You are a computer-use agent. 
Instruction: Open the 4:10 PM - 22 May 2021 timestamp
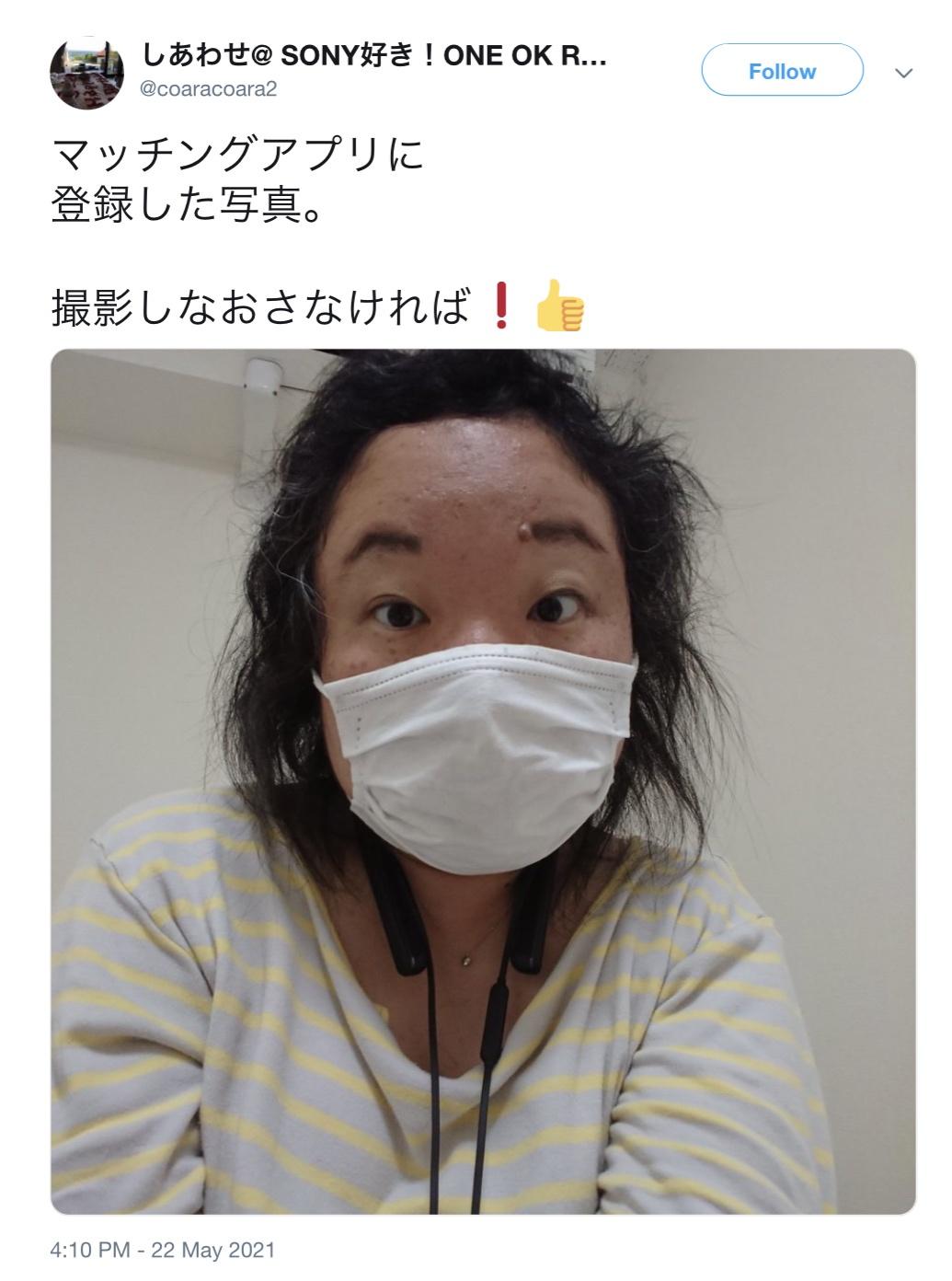click(162, 1251)
